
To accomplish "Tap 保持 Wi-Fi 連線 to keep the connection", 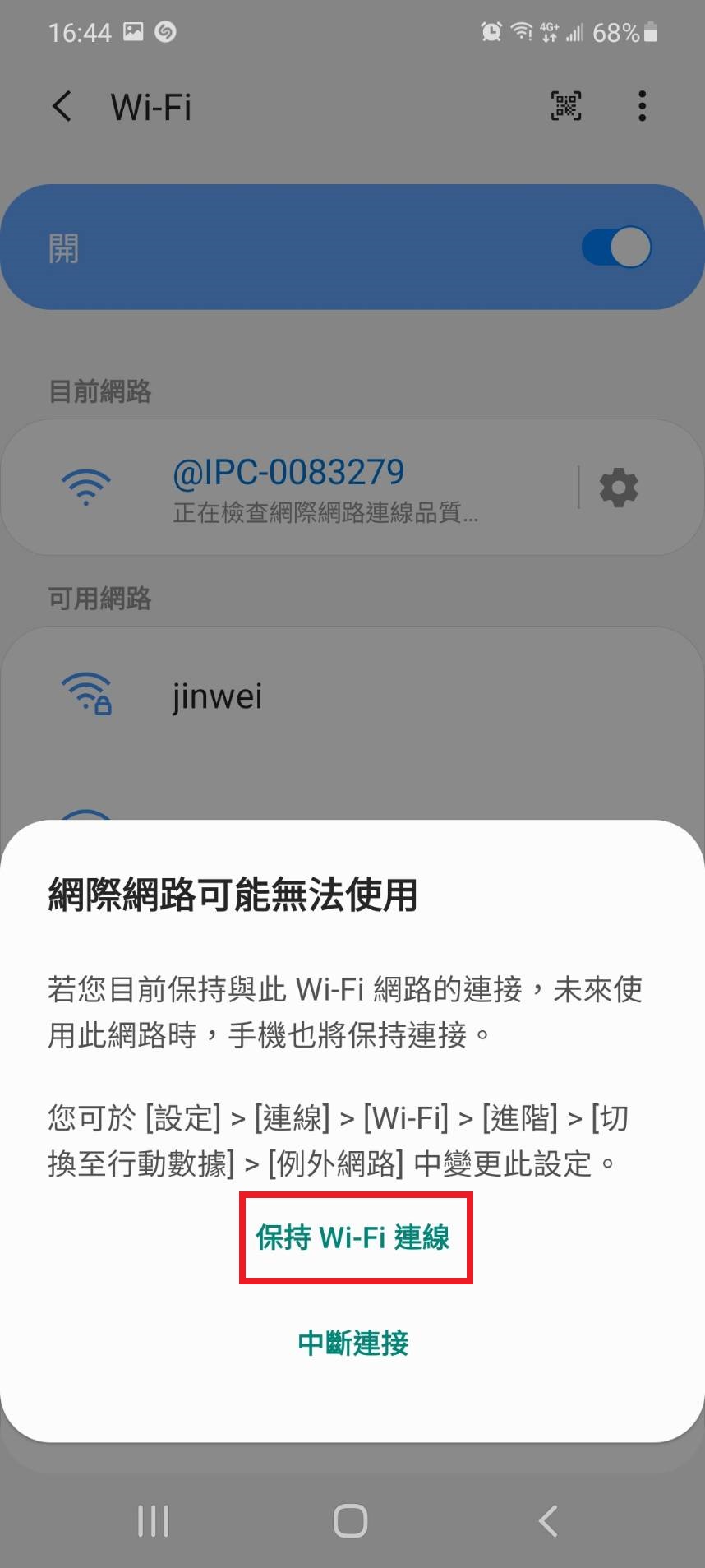I will point(353,1237).
